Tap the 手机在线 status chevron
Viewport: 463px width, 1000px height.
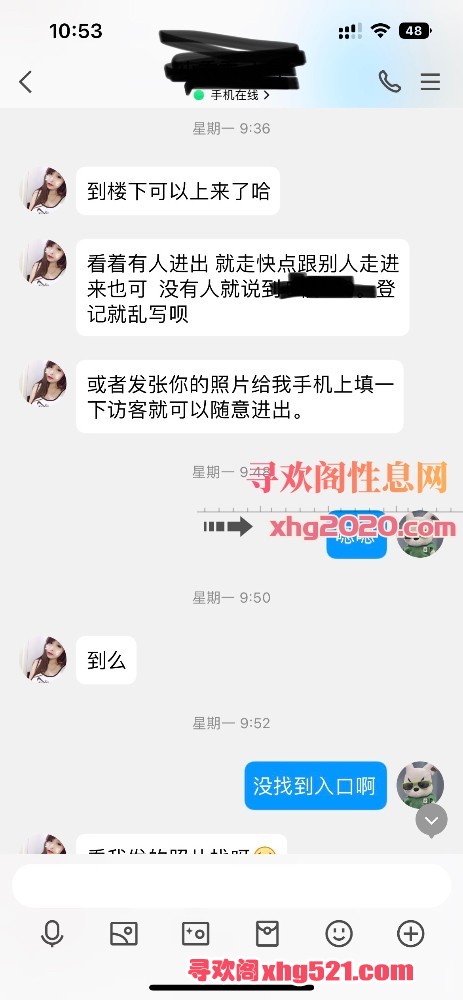pyautogui.click(x=266, y=96)
